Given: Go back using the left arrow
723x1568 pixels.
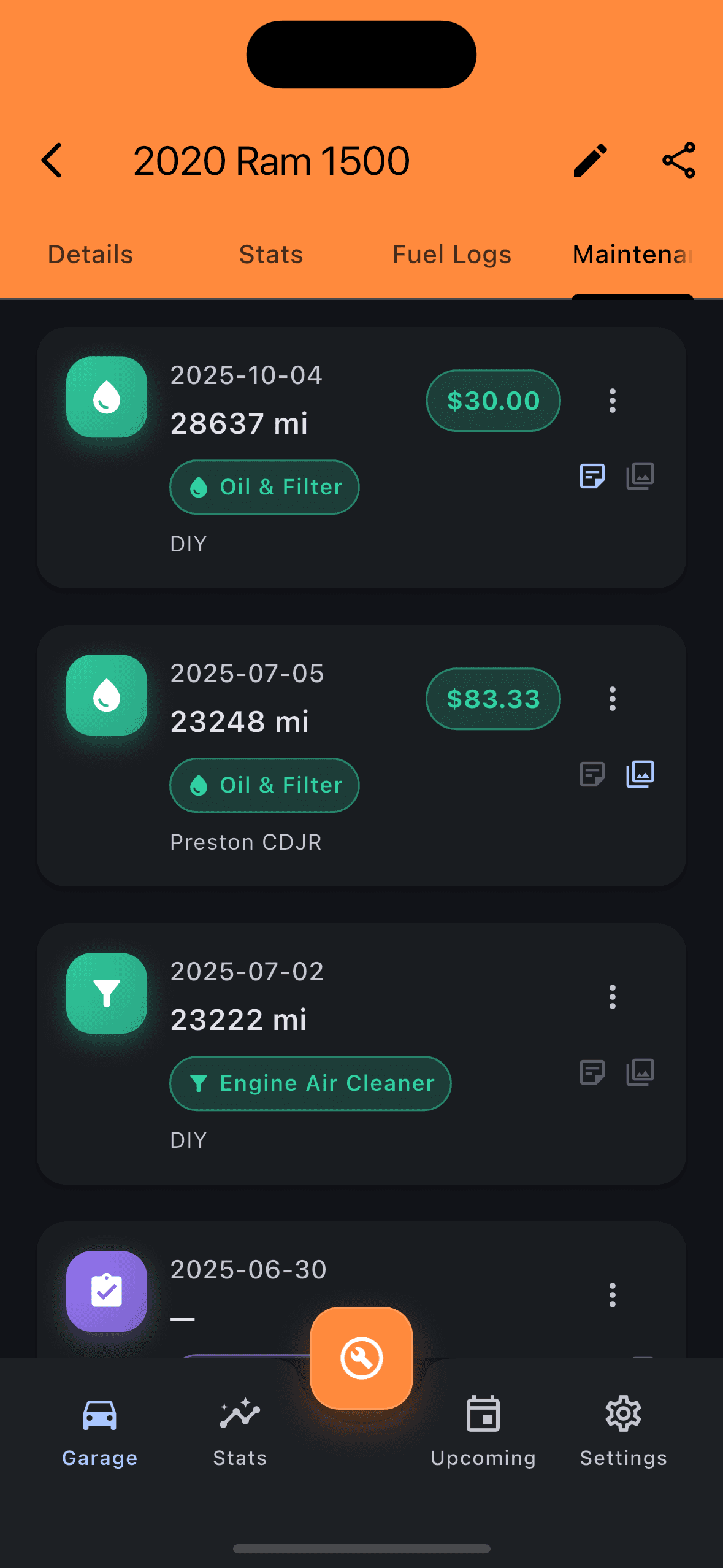Looking at the screenshot, I should pyautogui.click(x=52, y=161).
